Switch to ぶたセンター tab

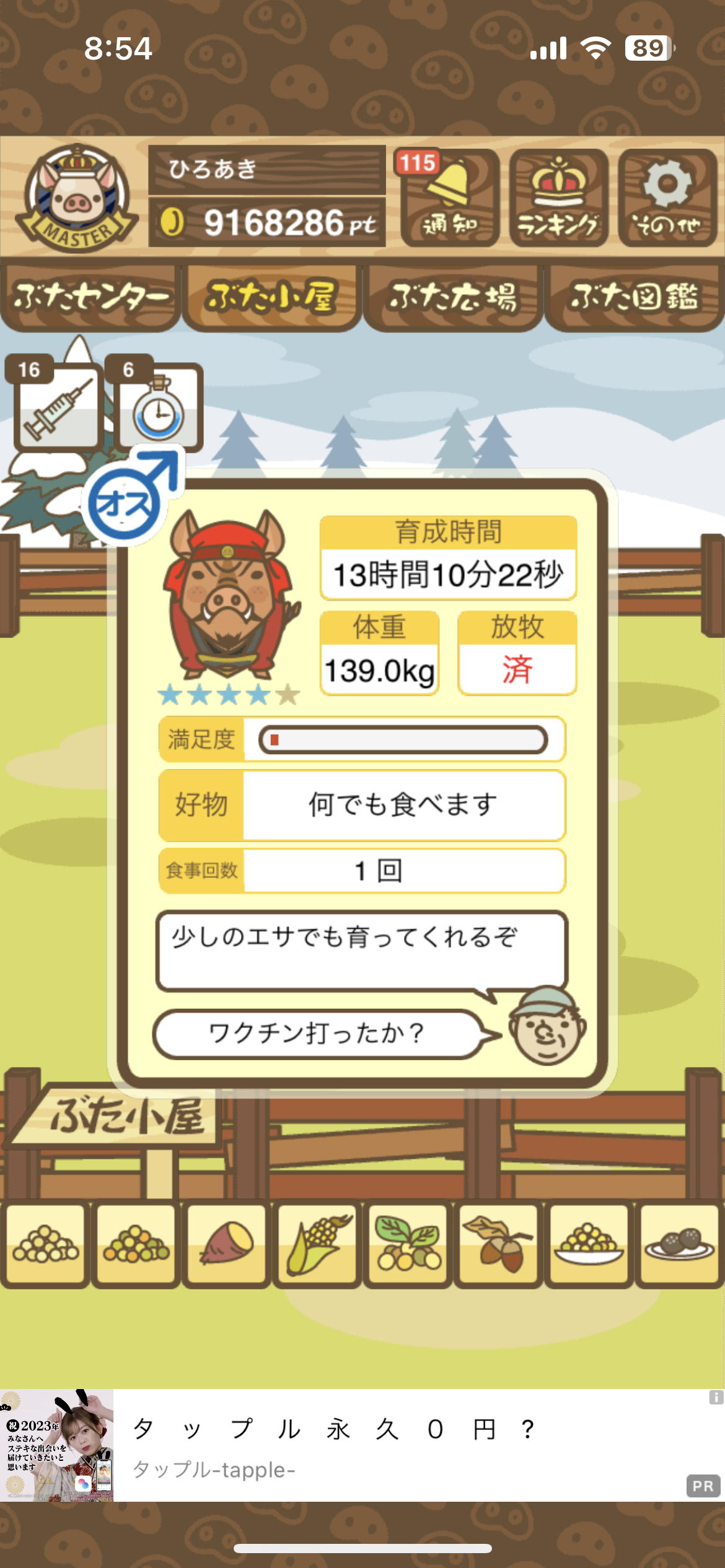90,297
